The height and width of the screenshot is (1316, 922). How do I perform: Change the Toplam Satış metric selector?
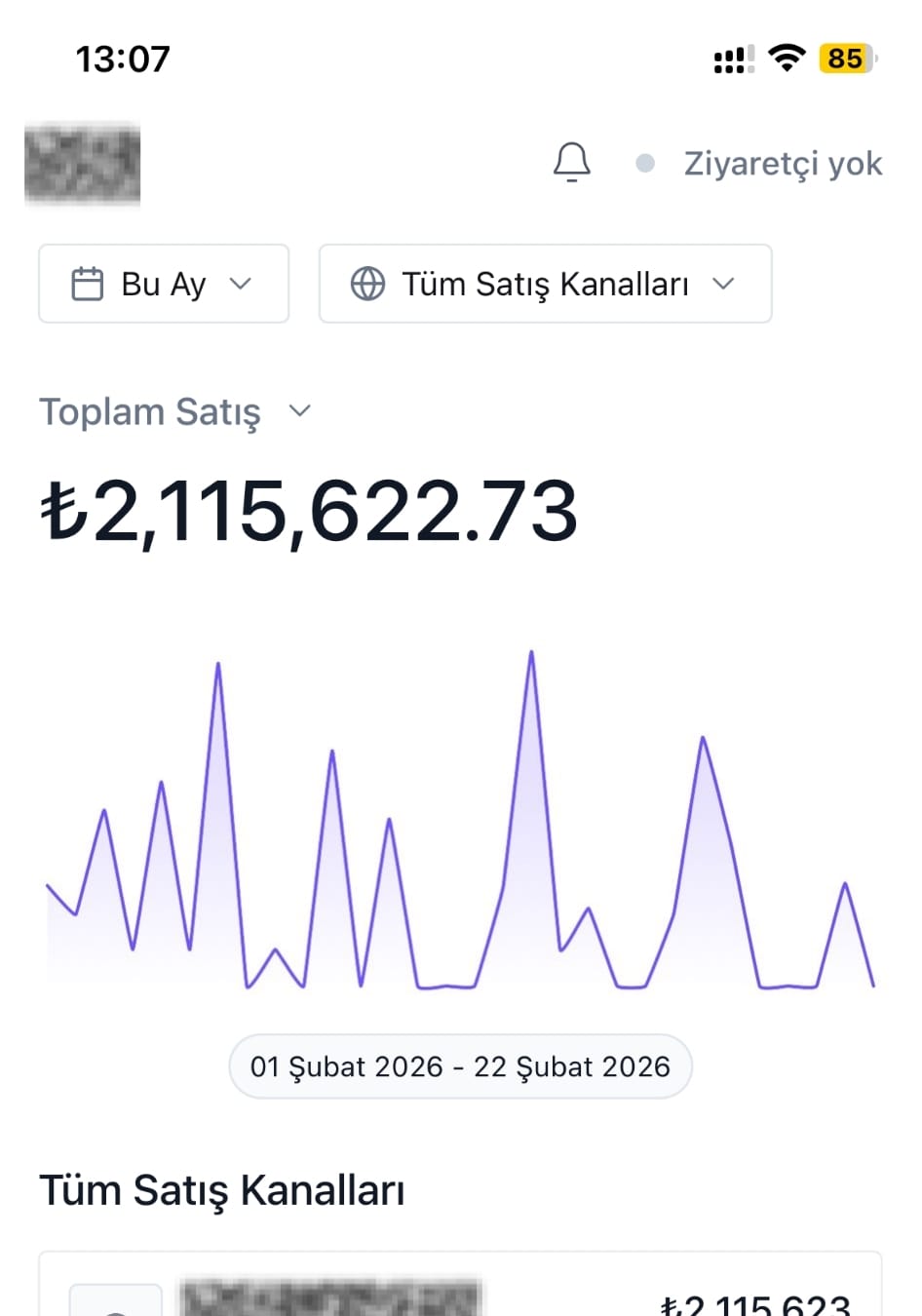pos(175,412)
